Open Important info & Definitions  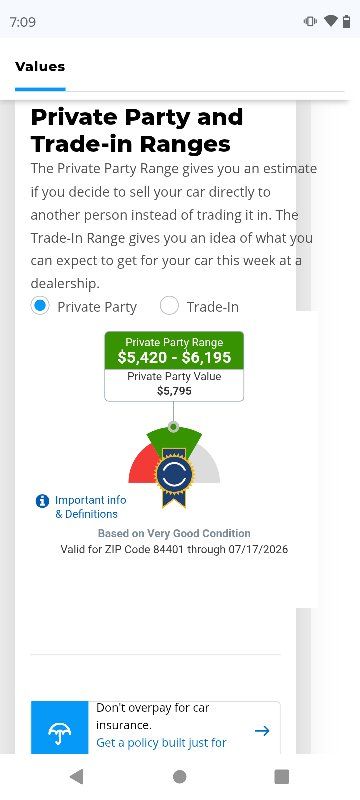[82, 507]
